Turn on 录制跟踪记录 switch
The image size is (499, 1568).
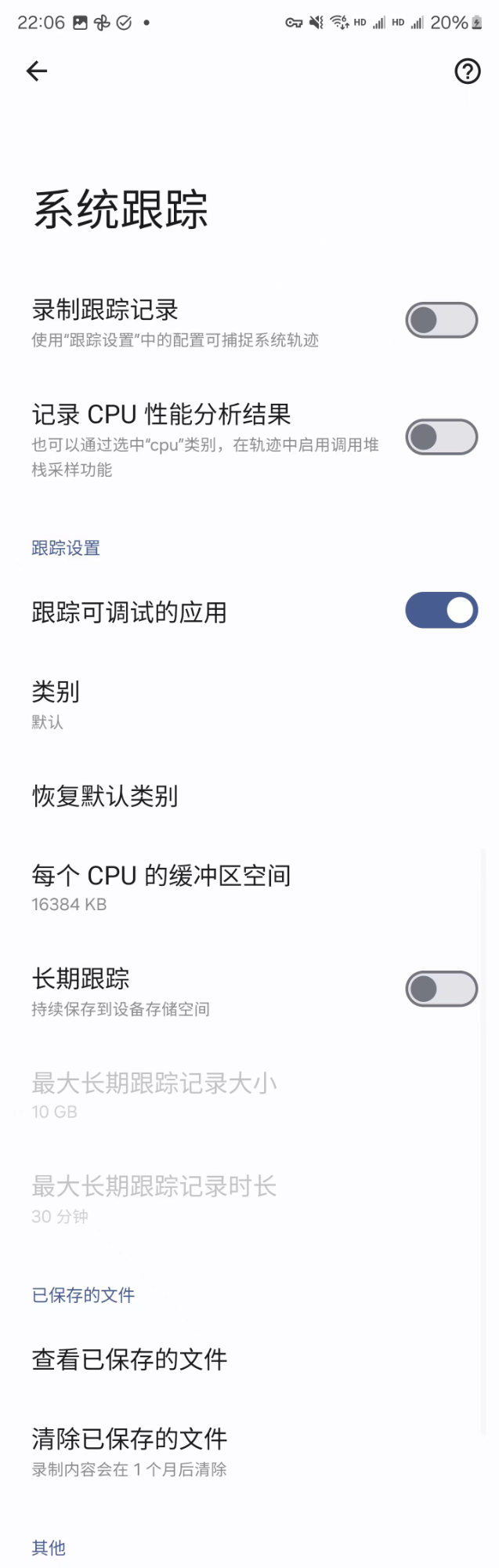point(441,320)
